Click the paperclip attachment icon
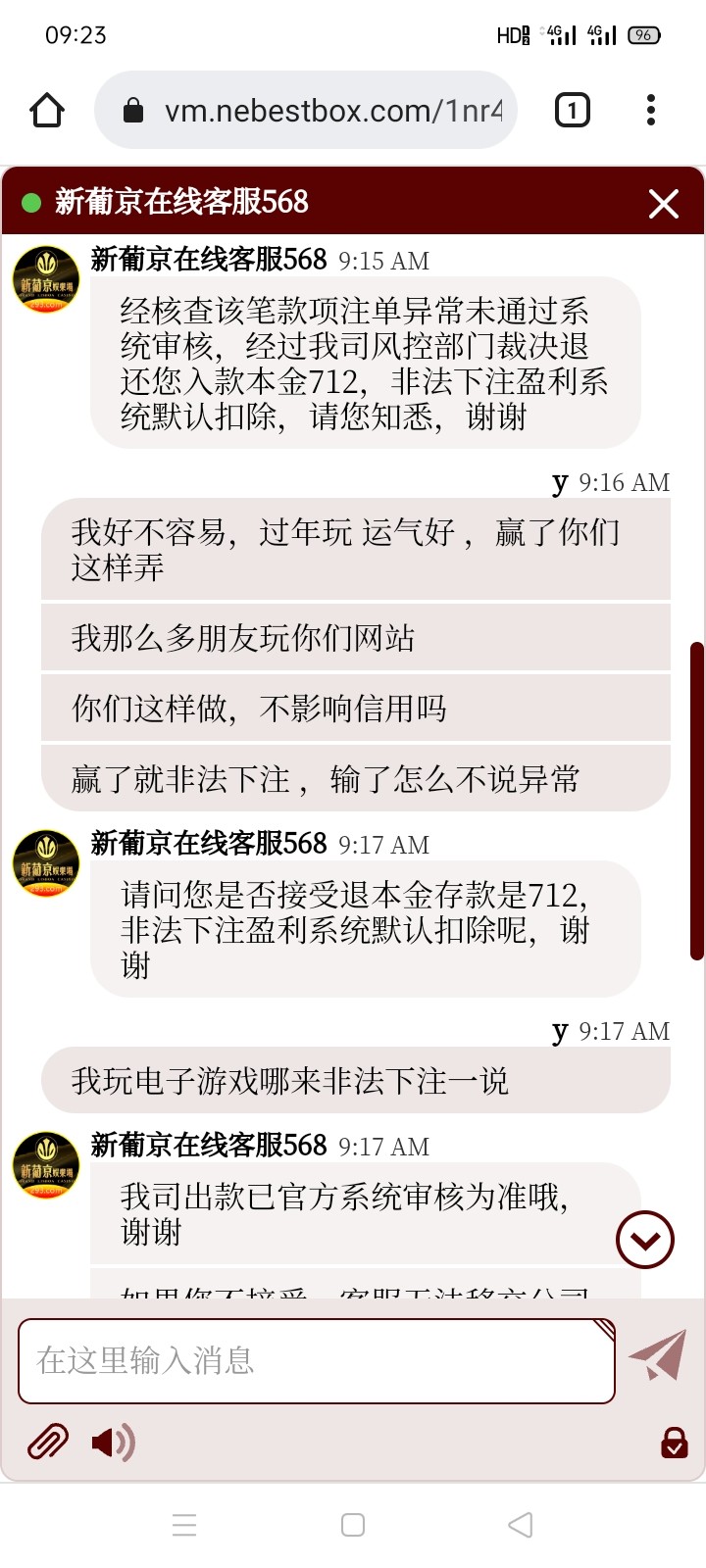 coord(48,1444)
